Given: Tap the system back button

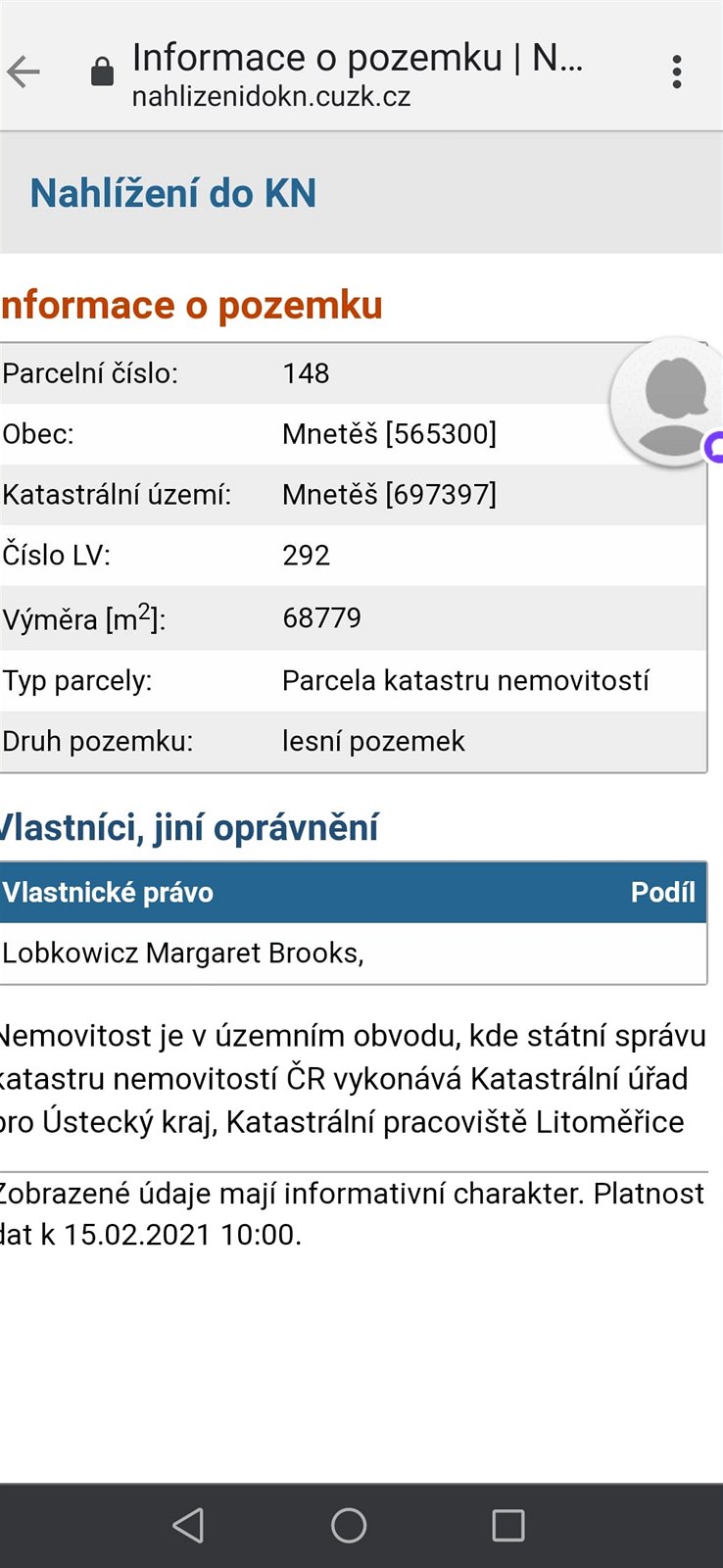Looking at the screenshot, I should click(188, 1525).
